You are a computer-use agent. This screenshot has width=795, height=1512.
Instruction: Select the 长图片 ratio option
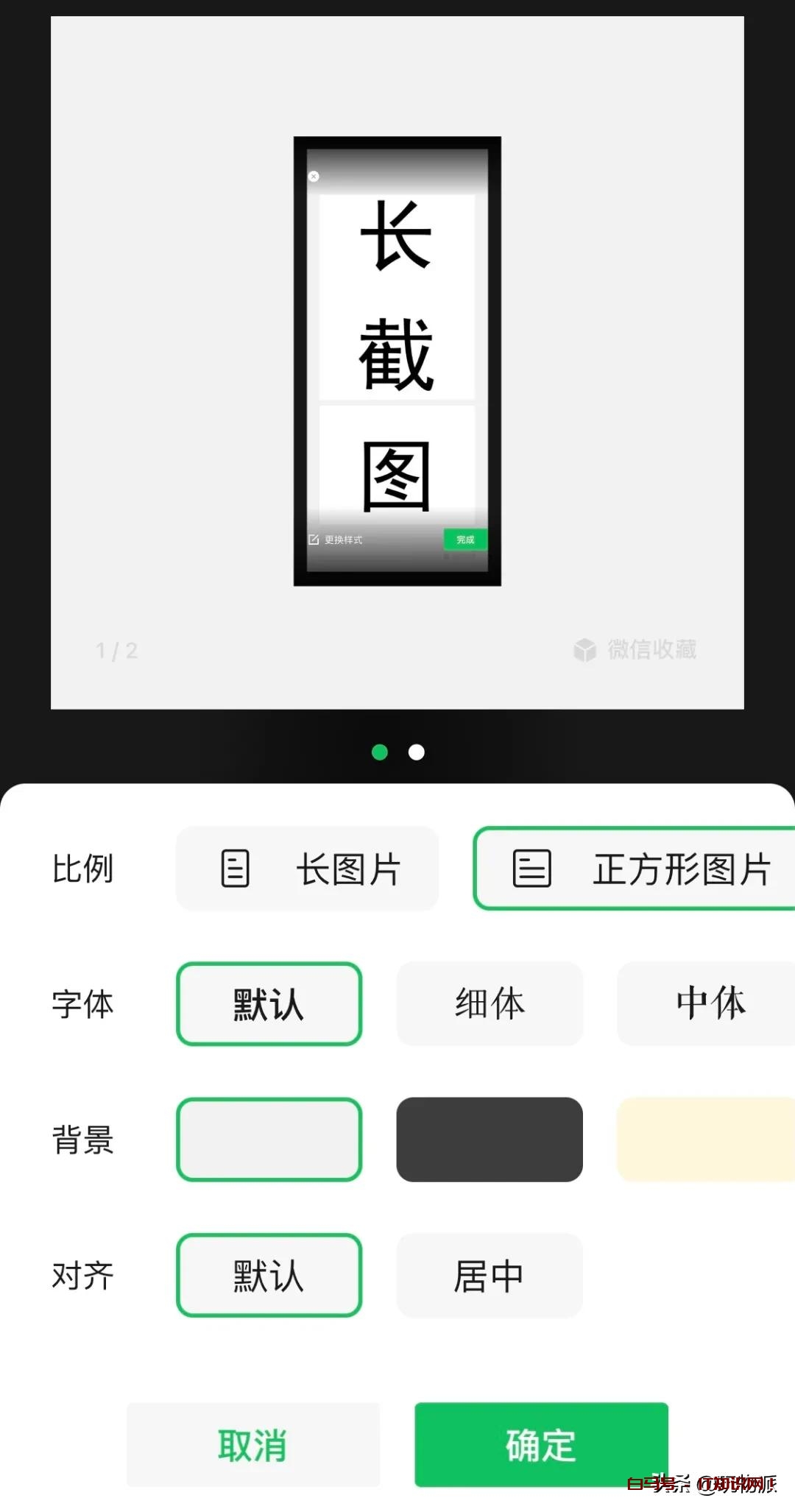click(307, 869)
